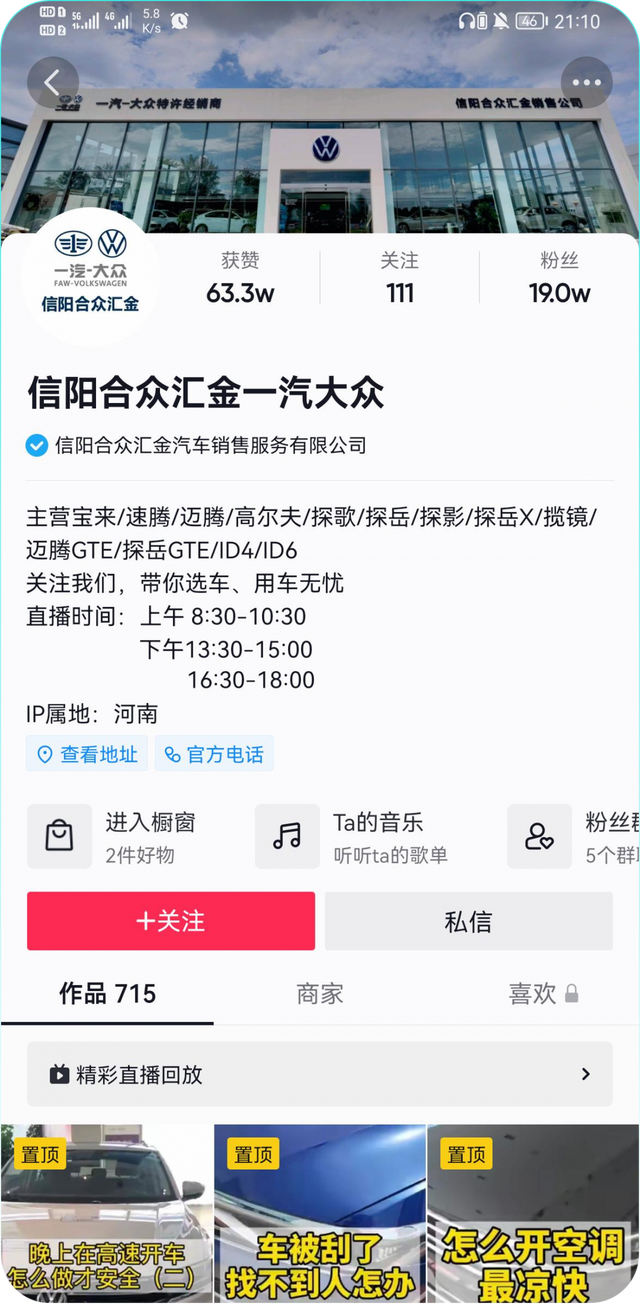Select the 作品 715 tab
Screen dimensions: 640x1304
(107, 993)
